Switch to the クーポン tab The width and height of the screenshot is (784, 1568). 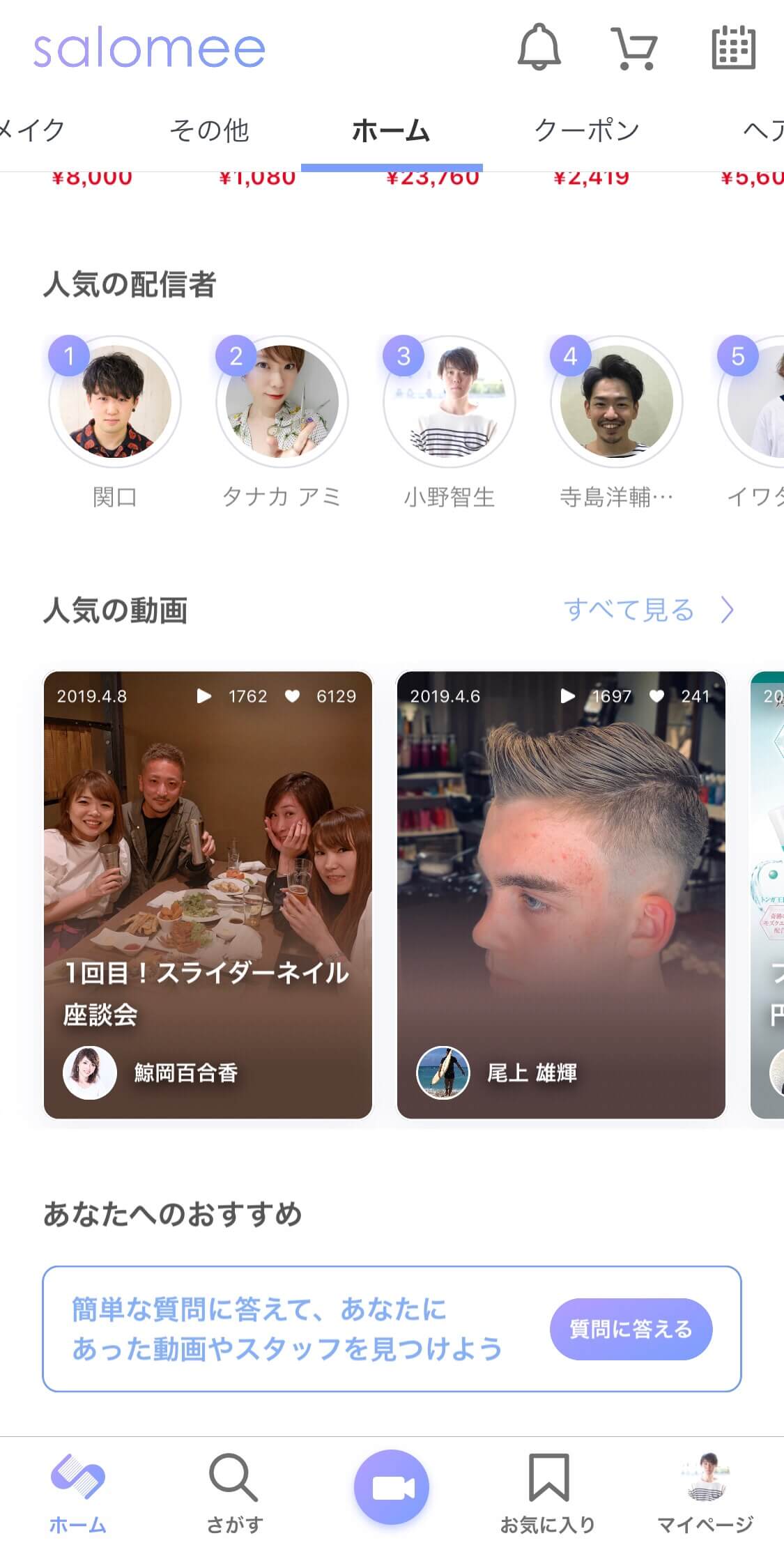(587, 130)
